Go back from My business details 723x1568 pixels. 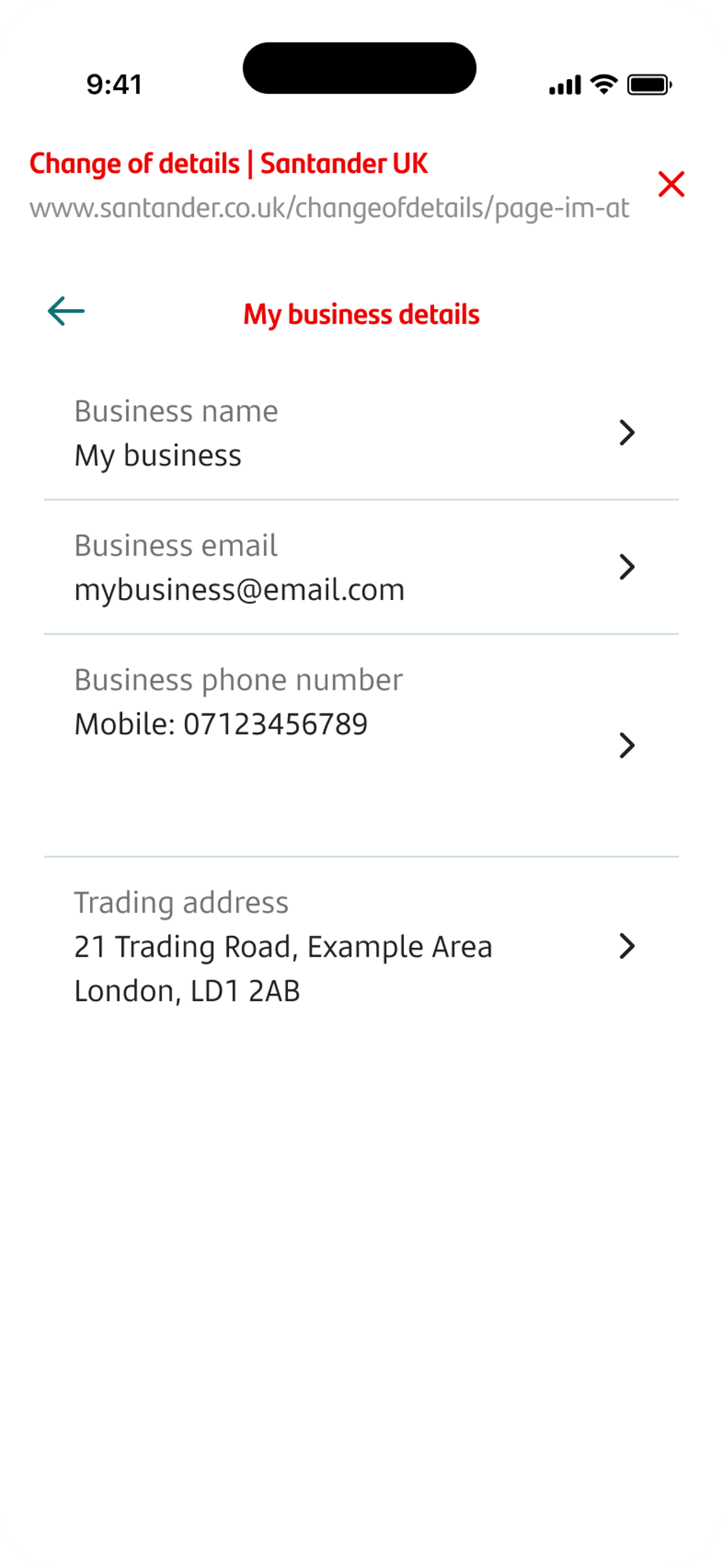click(66, 311)
